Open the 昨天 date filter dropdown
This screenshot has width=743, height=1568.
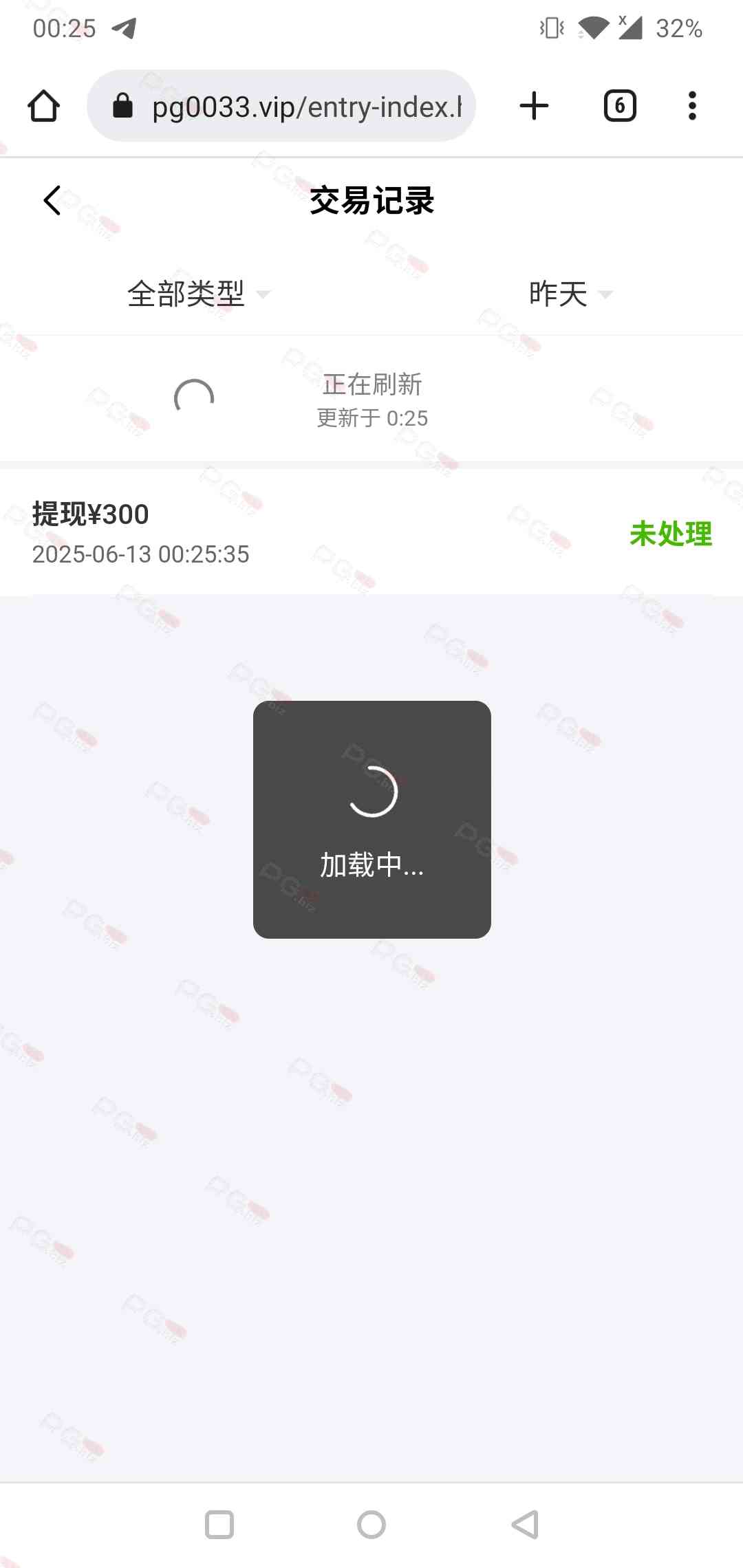click(x=570, y=294)
